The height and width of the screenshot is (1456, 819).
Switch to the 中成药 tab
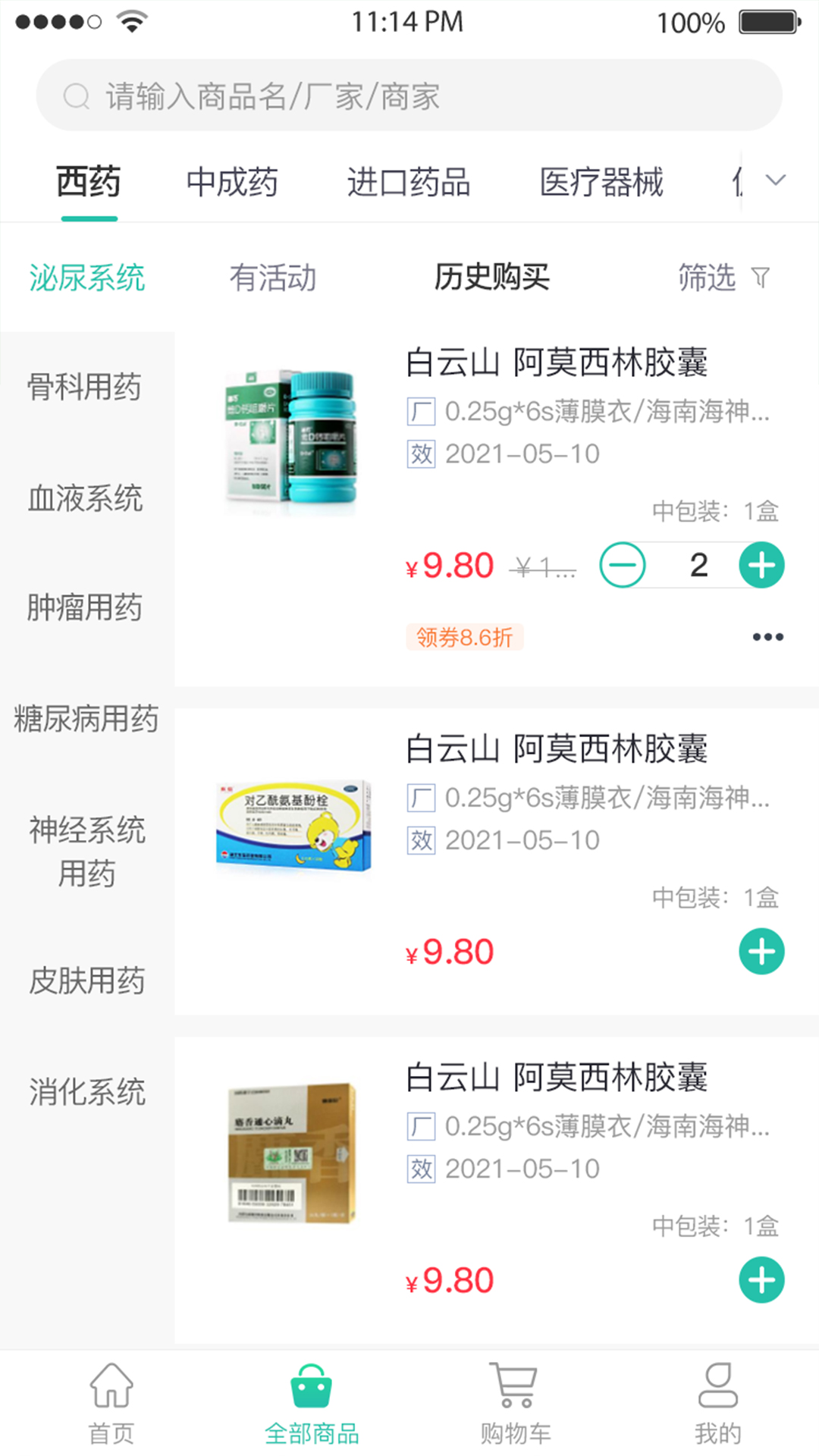(232, 183)
